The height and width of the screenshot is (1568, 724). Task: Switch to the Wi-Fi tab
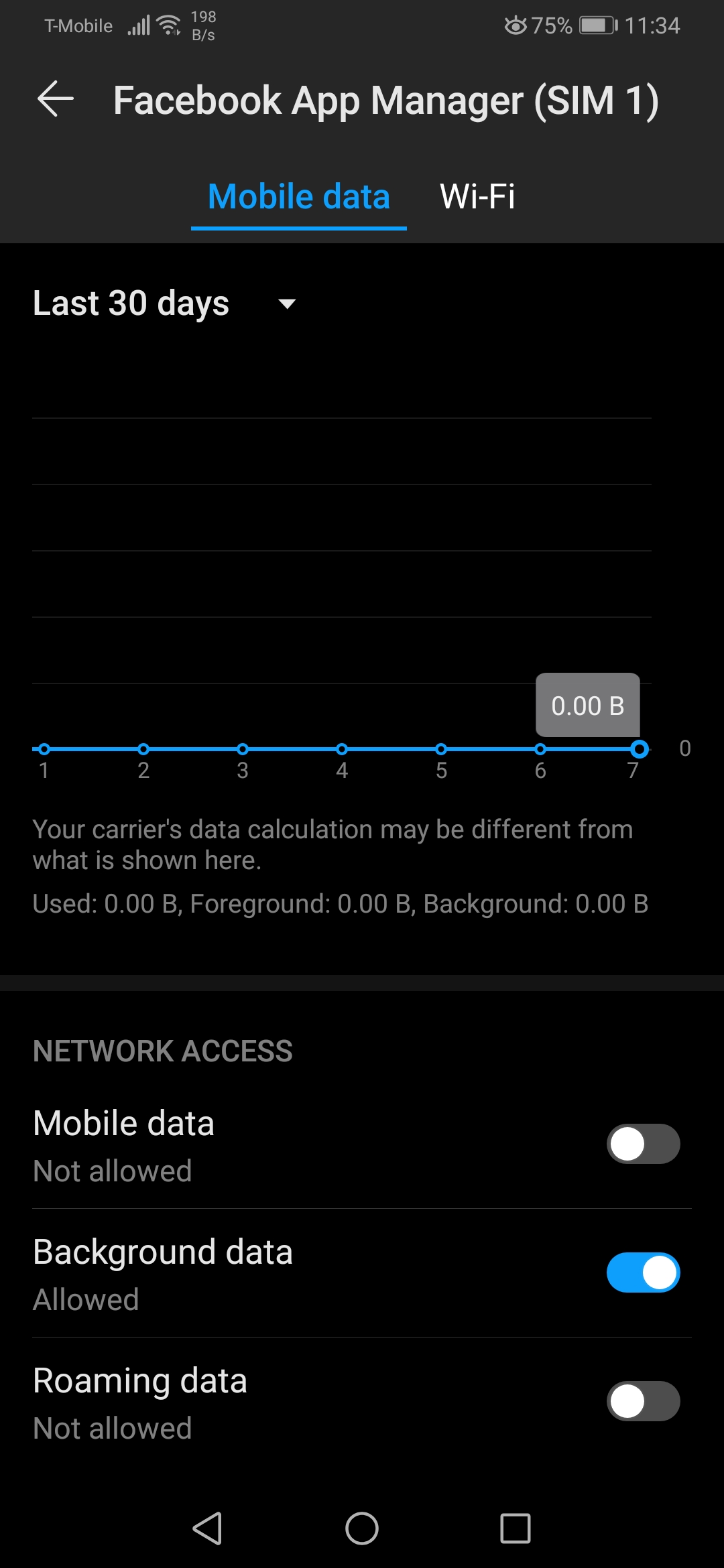(477, 197)
